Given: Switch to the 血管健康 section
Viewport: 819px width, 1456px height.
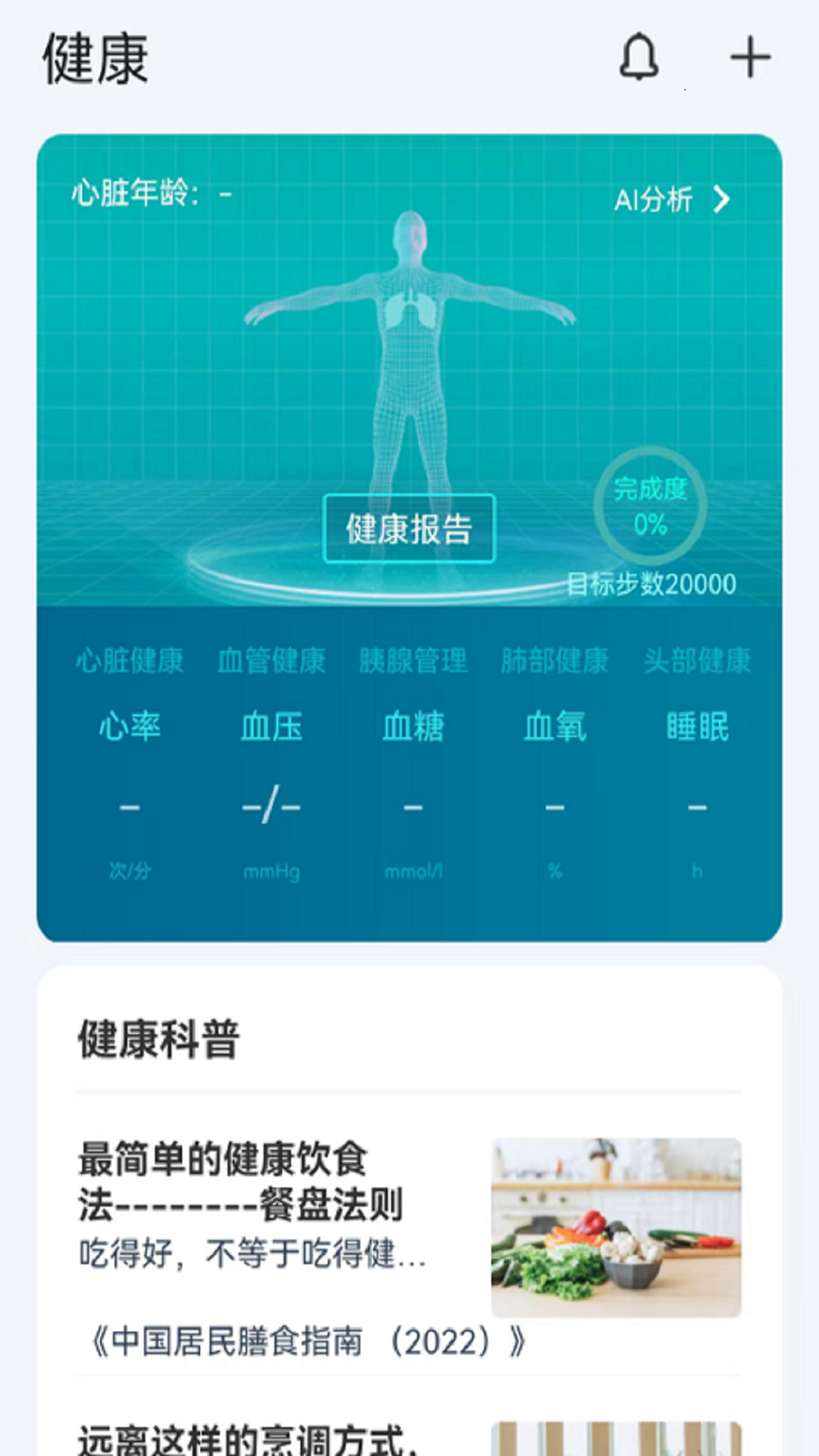Looking at the screenshot, I should point(272,661).
